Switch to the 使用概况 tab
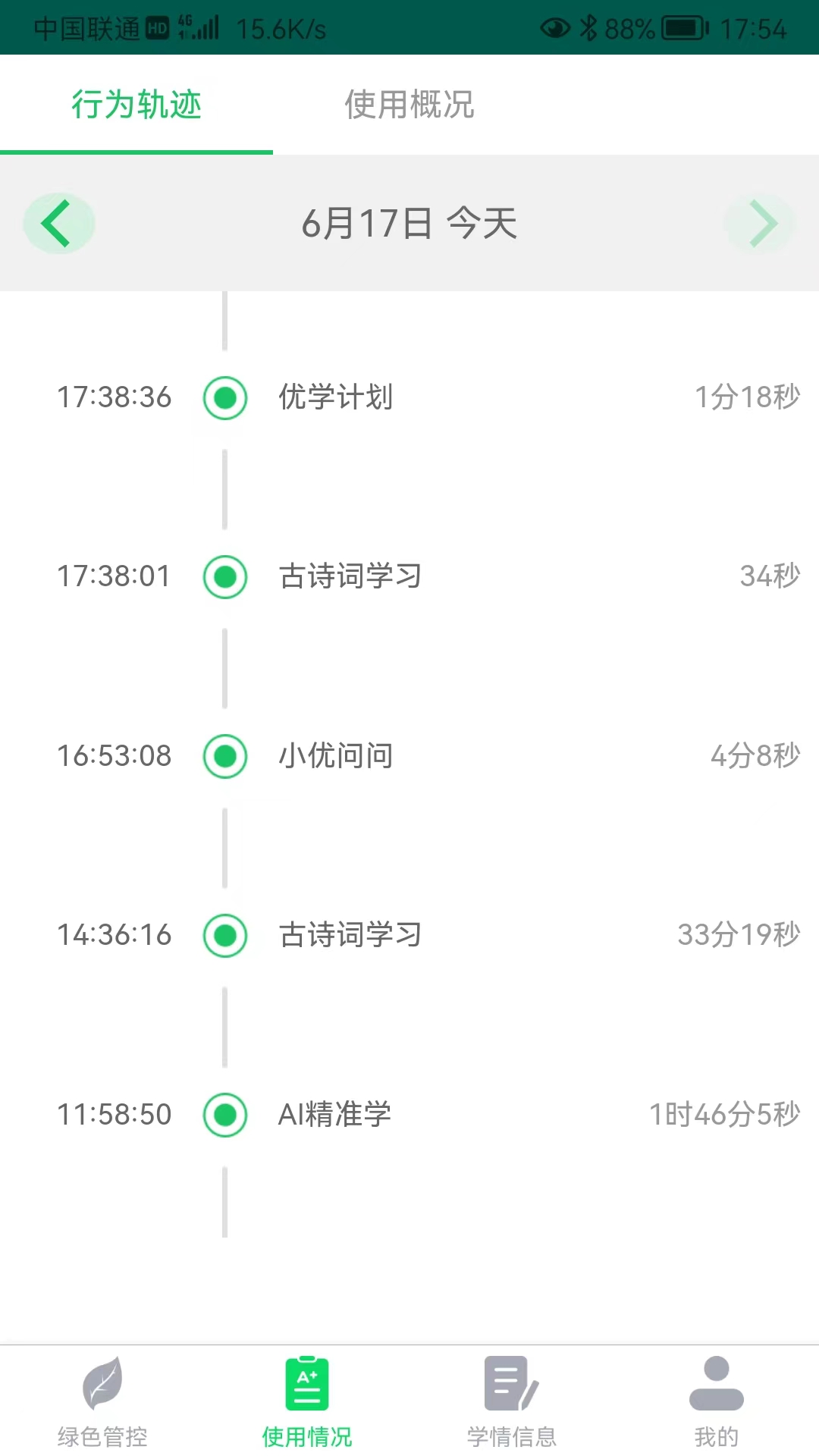 tap(409, 106)
